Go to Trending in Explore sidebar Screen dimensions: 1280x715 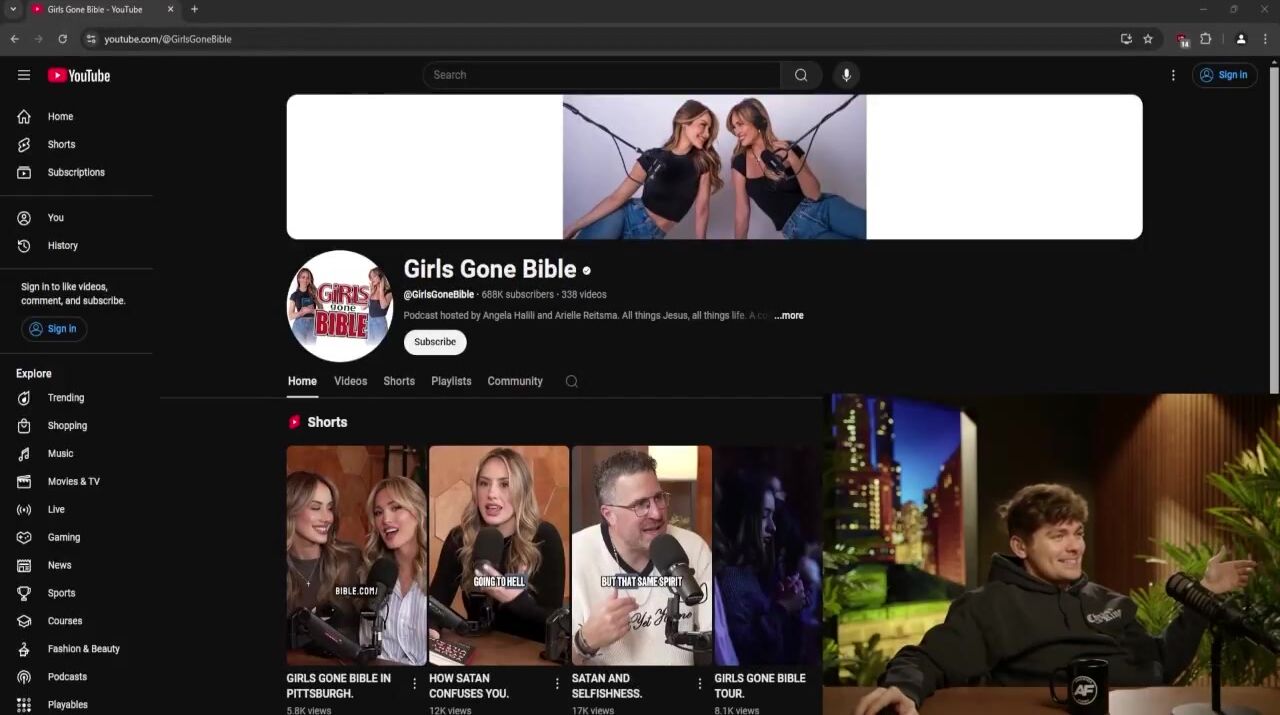[x=65, y=398]
